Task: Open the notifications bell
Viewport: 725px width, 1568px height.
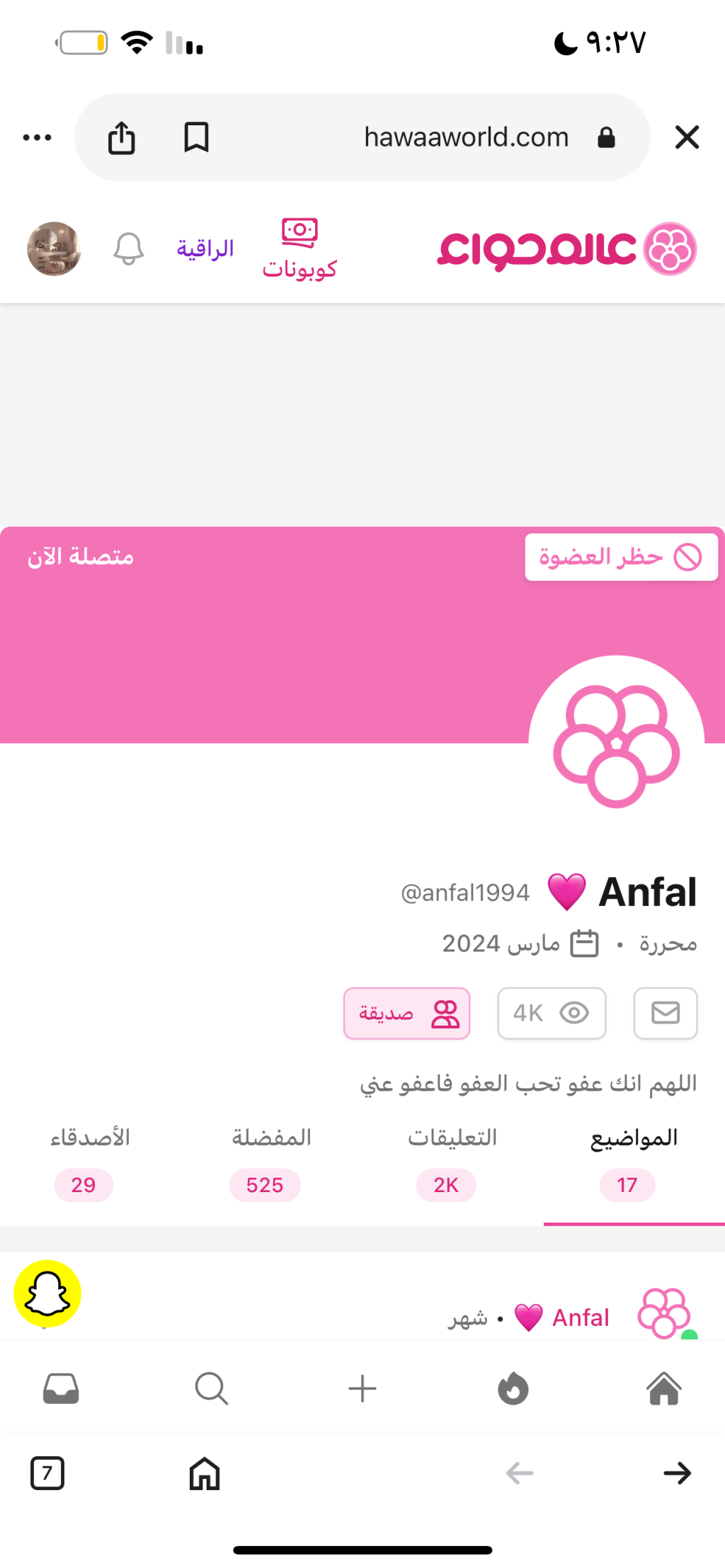Action: coord(129,249)
